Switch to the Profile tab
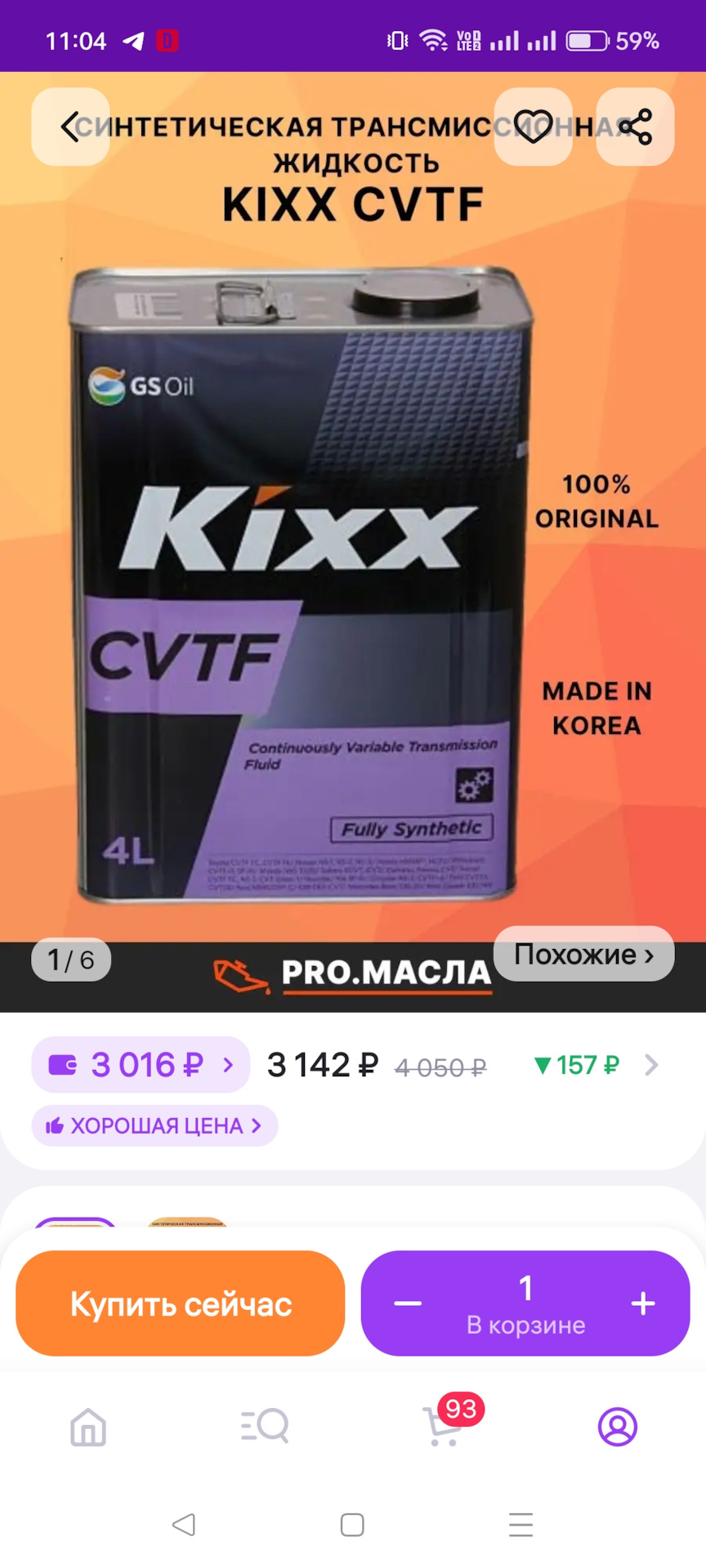Viewport: 706px width, 1568px height. 618,1427
